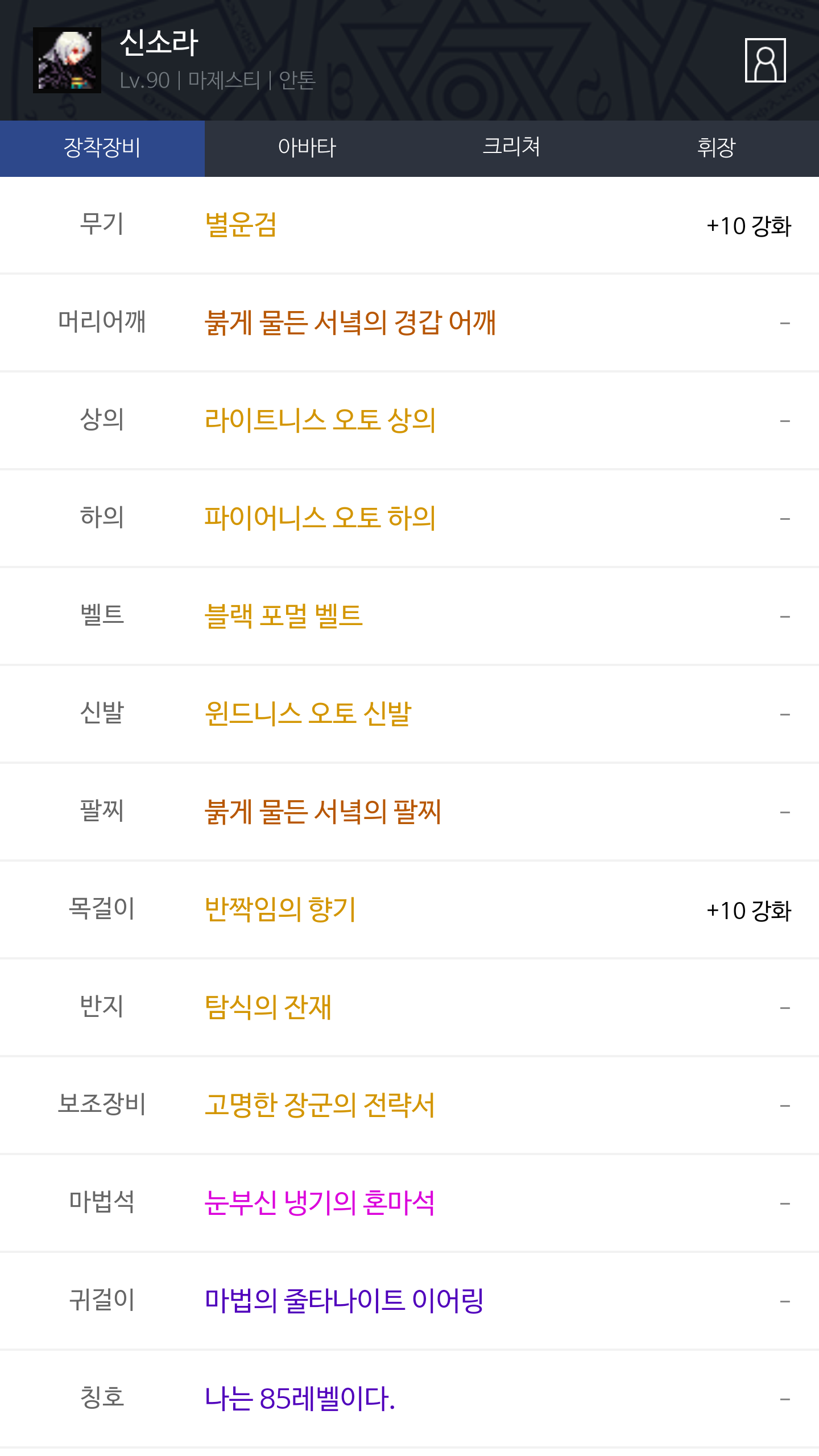Open 마법의 줄타나이트 이어링 item
Image resolution: width=819 pixels, height=1456 pixels.
344,1301
